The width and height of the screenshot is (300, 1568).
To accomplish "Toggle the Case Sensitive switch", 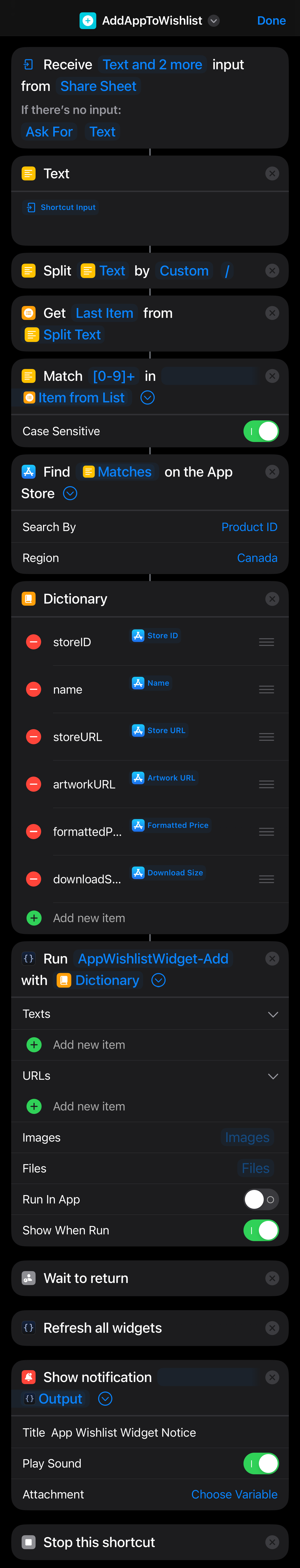I will pos(261,431).
